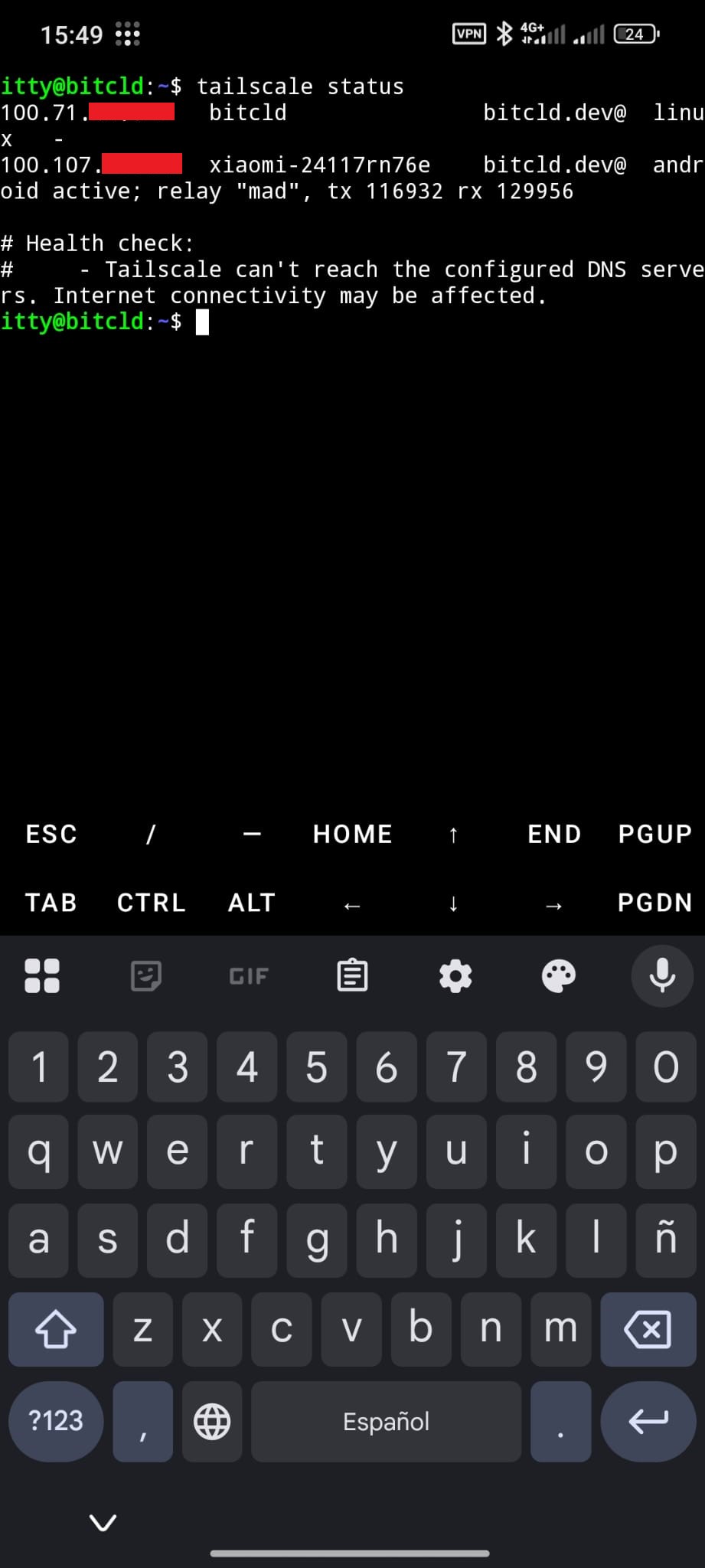This screenshot has height=1568, width=705.
Task: Activate the ALT modifier key
Action: coord(252,903)
